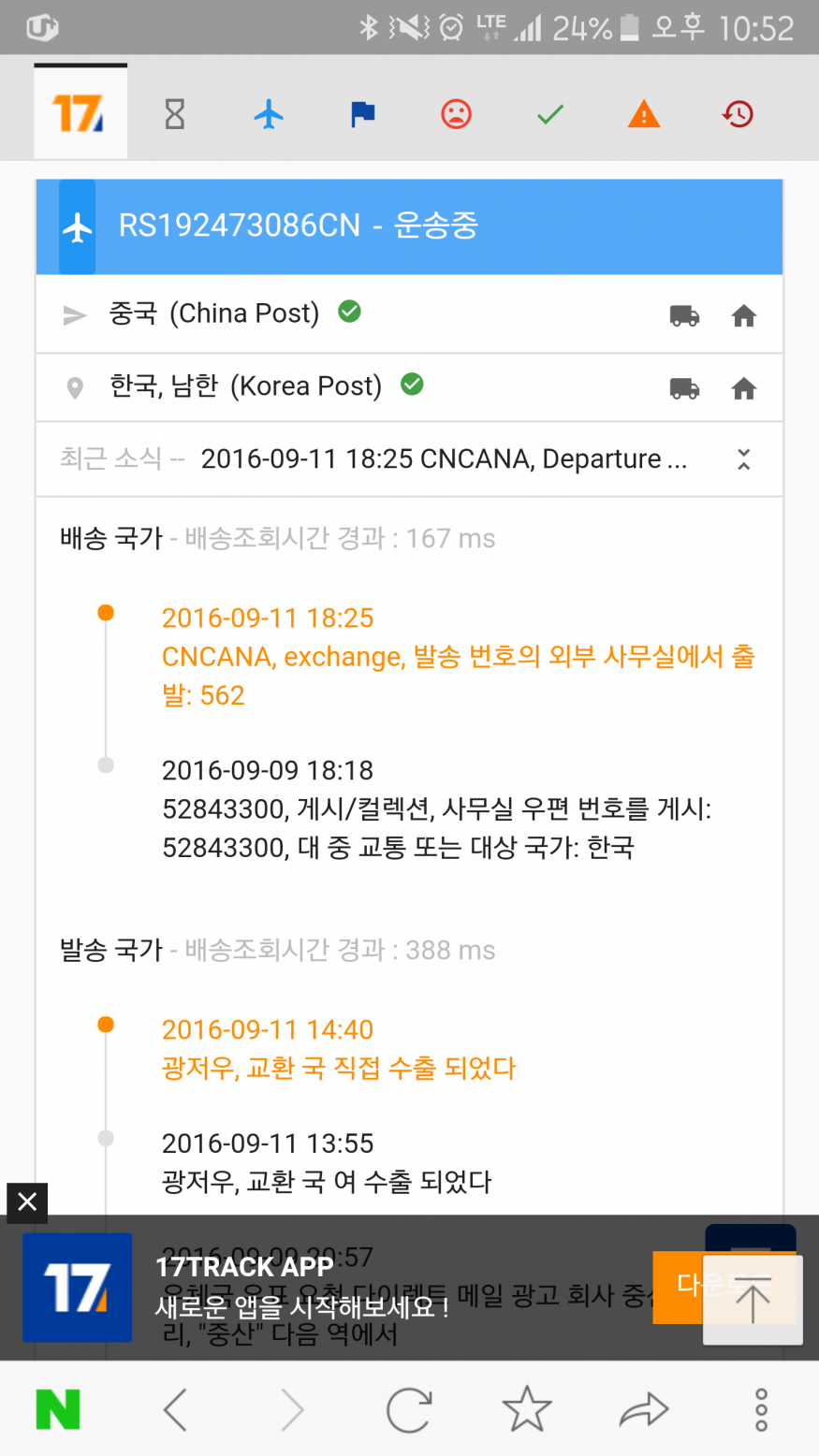Screen dimensions: 819x1456
Task: Collapse the latest news details chevron
Action: 743,459
